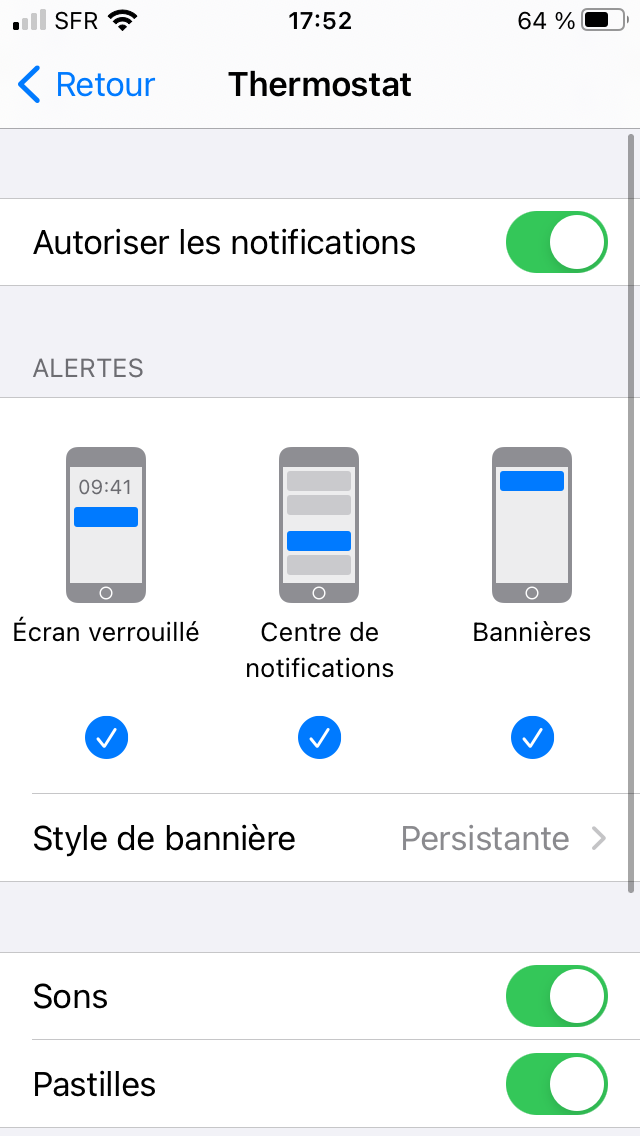Turn off the Pastilles switch
Screen dimensions: 640x1136
556,1084
